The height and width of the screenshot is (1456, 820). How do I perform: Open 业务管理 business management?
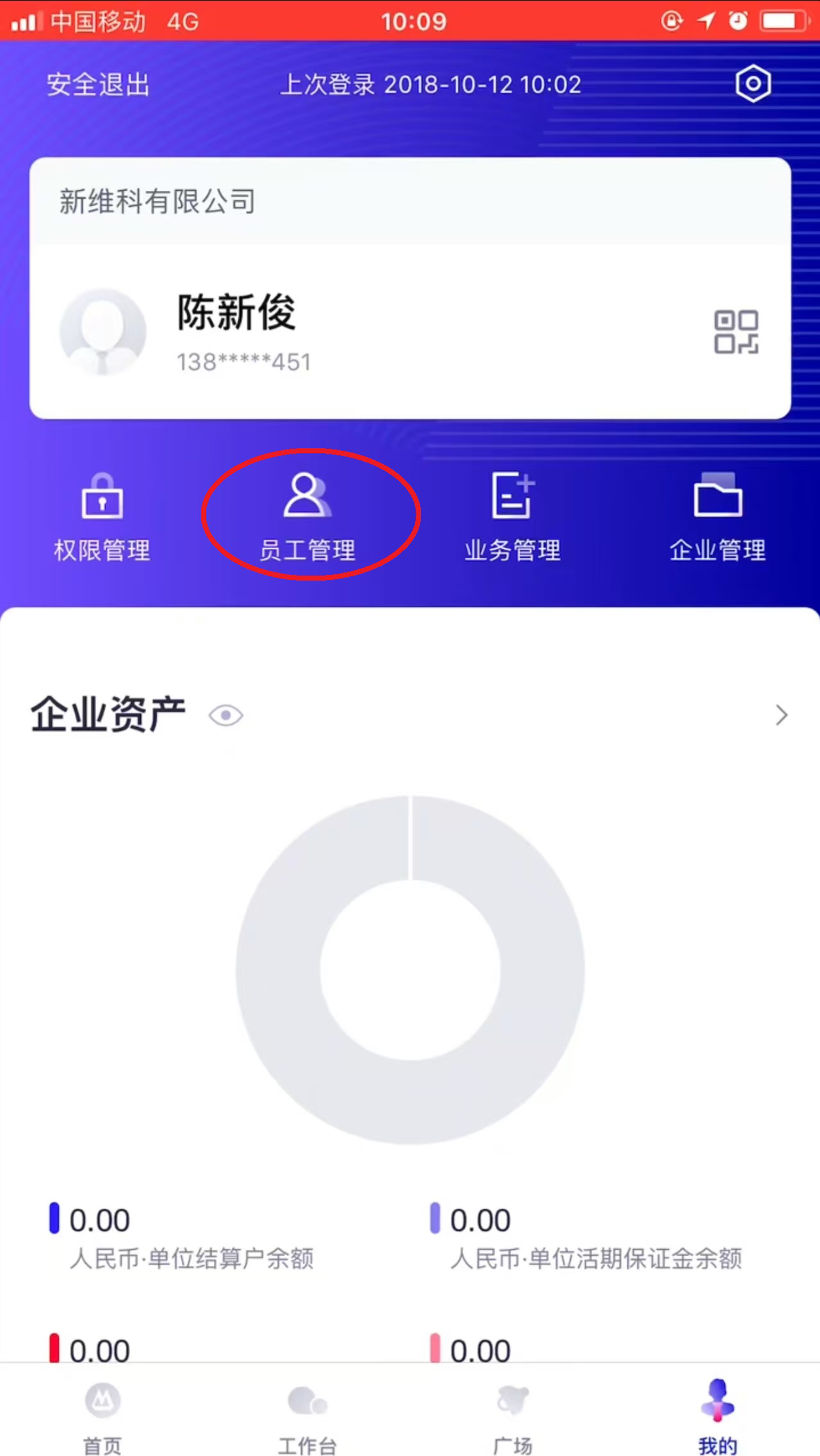click(512, 516)
